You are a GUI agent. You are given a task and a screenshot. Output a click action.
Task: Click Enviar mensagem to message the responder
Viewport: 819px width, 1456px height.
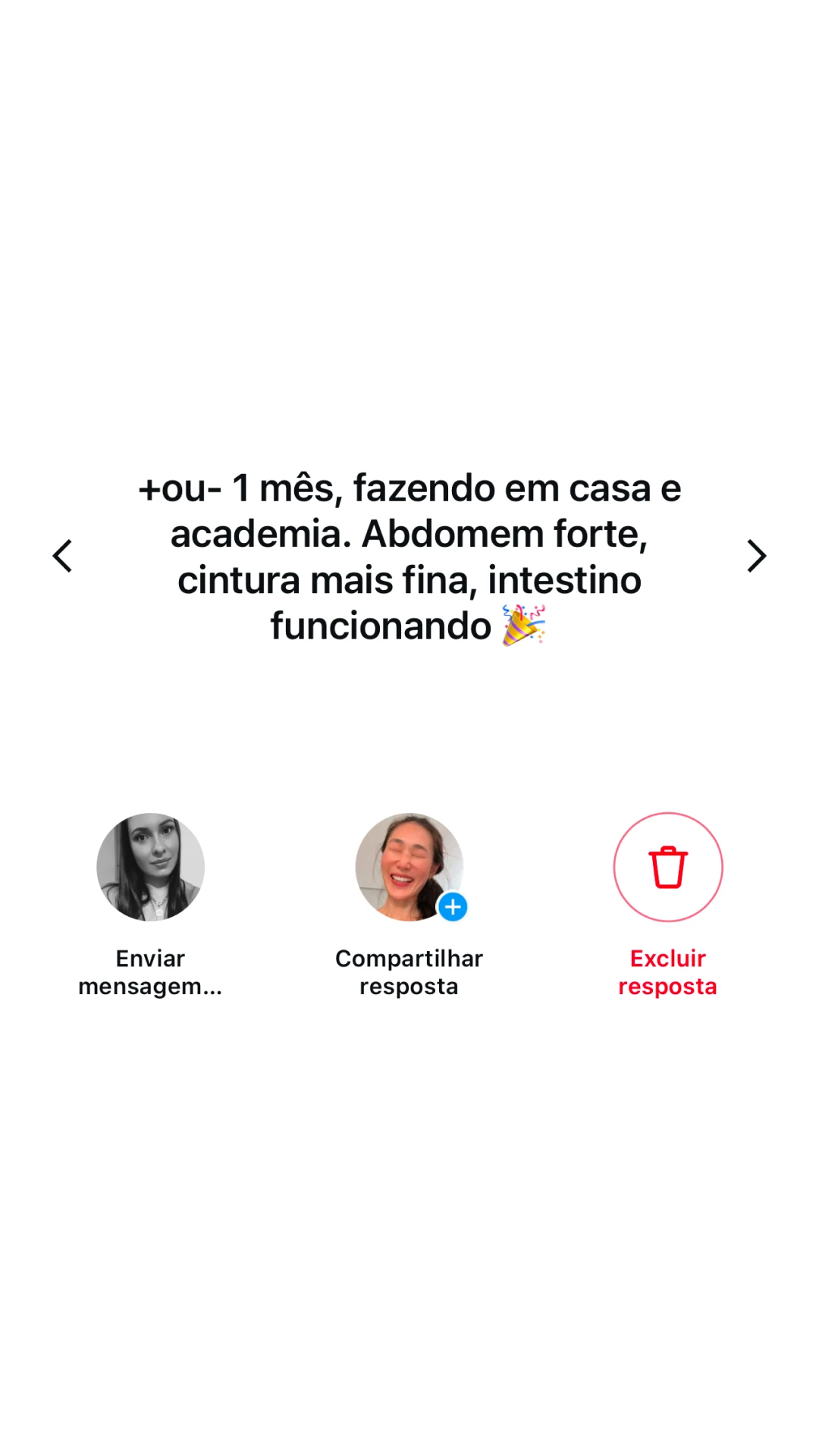pyautogui.click(x=150, y=971)
